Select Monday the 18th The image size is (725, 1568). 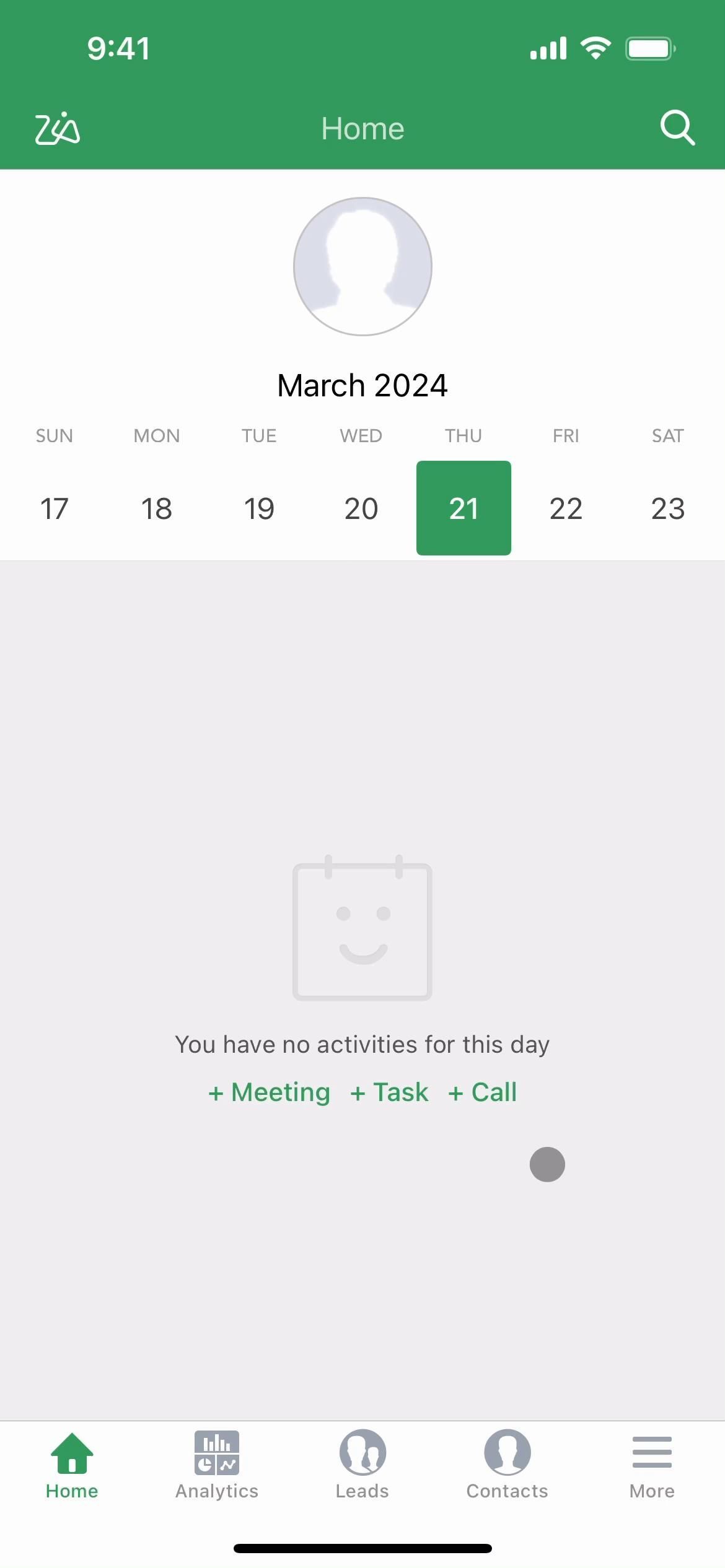pyautogui.click(x=156, y=508)
